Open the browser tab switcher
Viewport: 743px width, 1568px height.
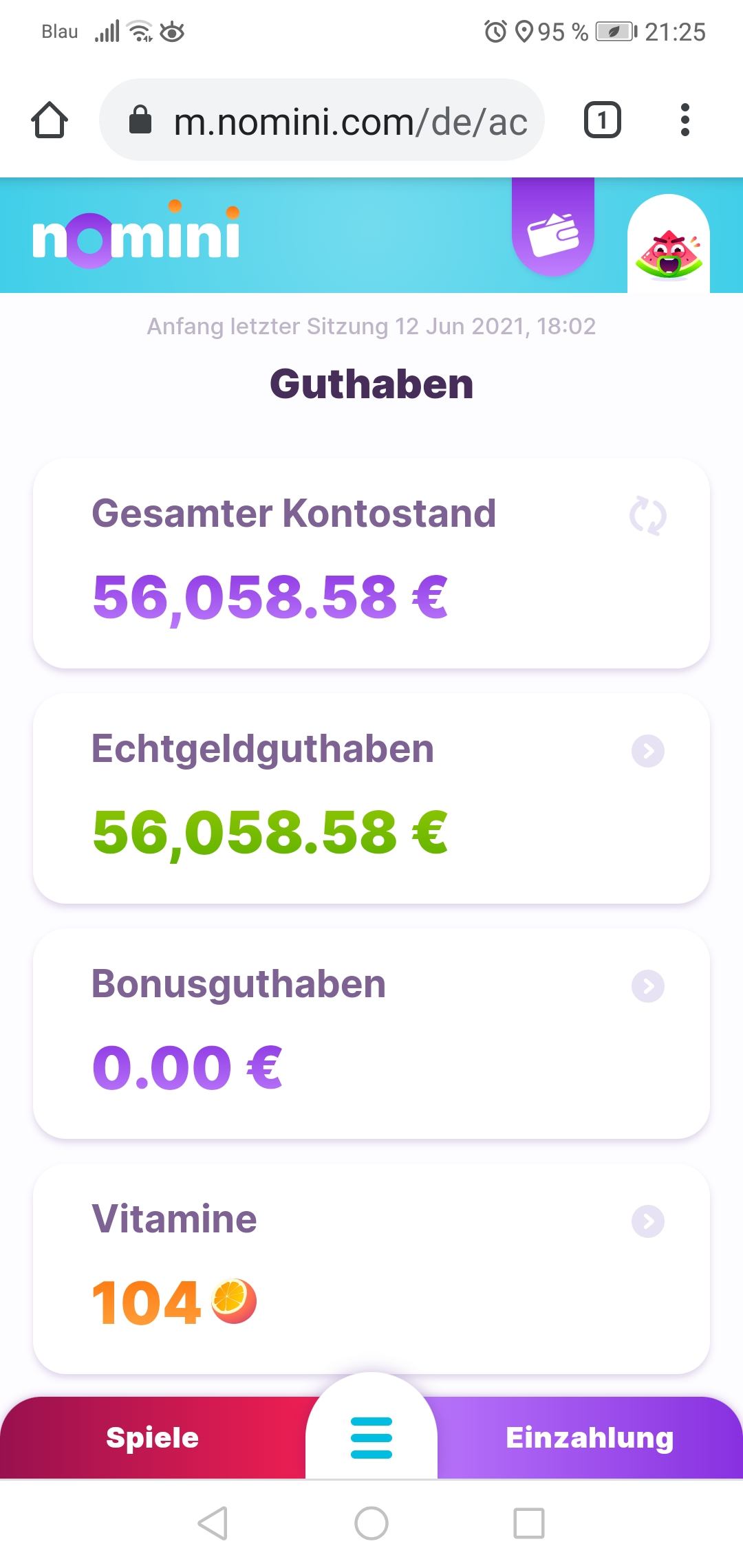click(602, 120)
